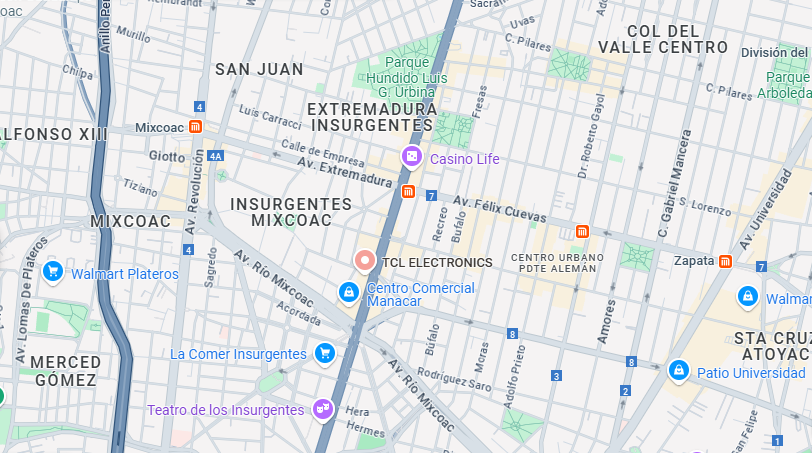Viewport: 812px width, 453px height.
Task: Tap the Parque Hundido Luis G. Urbina label
Action: [x=400, y=77]
